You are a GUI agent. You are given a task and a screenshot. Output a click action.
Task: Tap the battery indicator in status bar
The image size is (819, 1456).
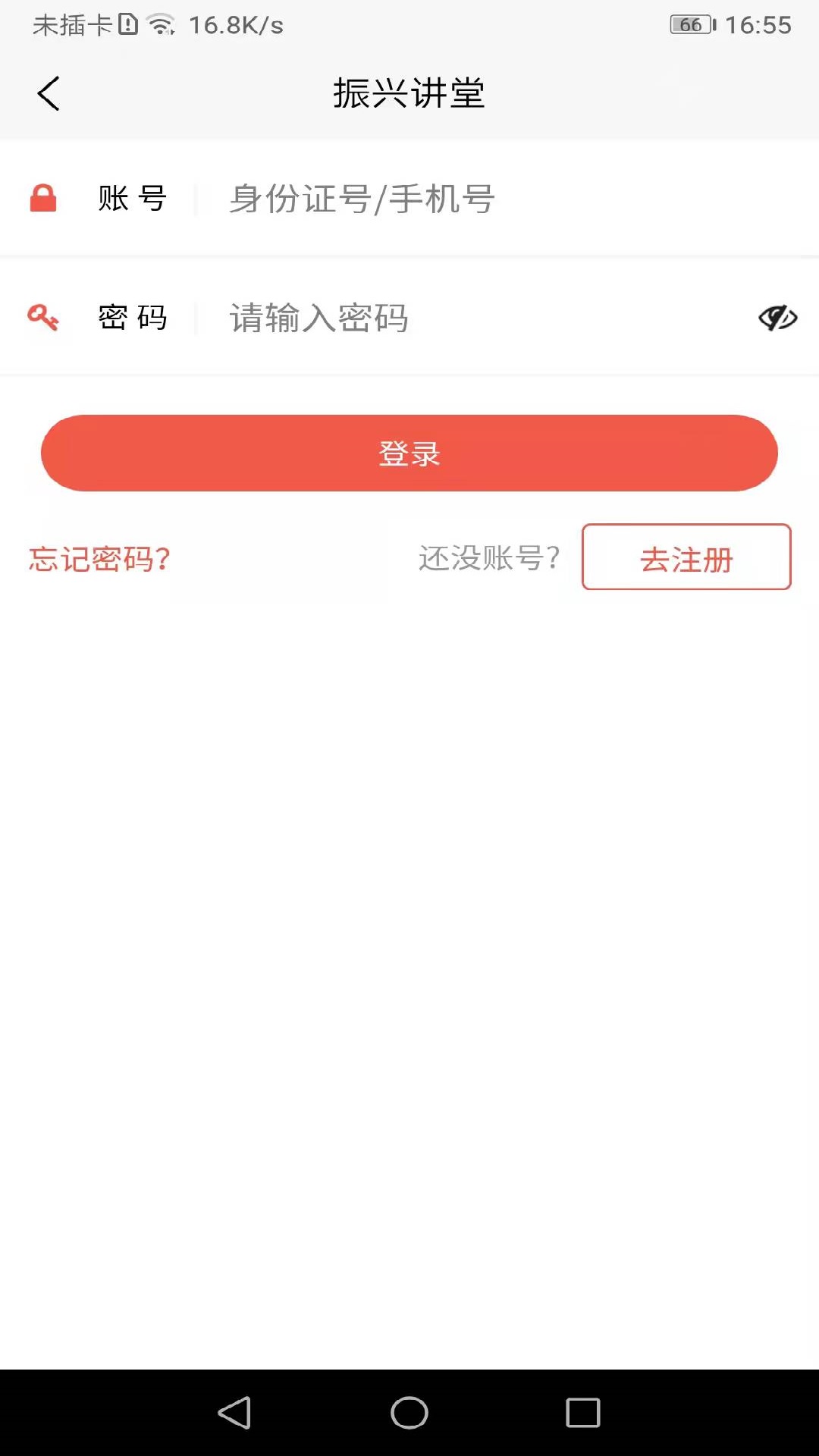point(691,25)
